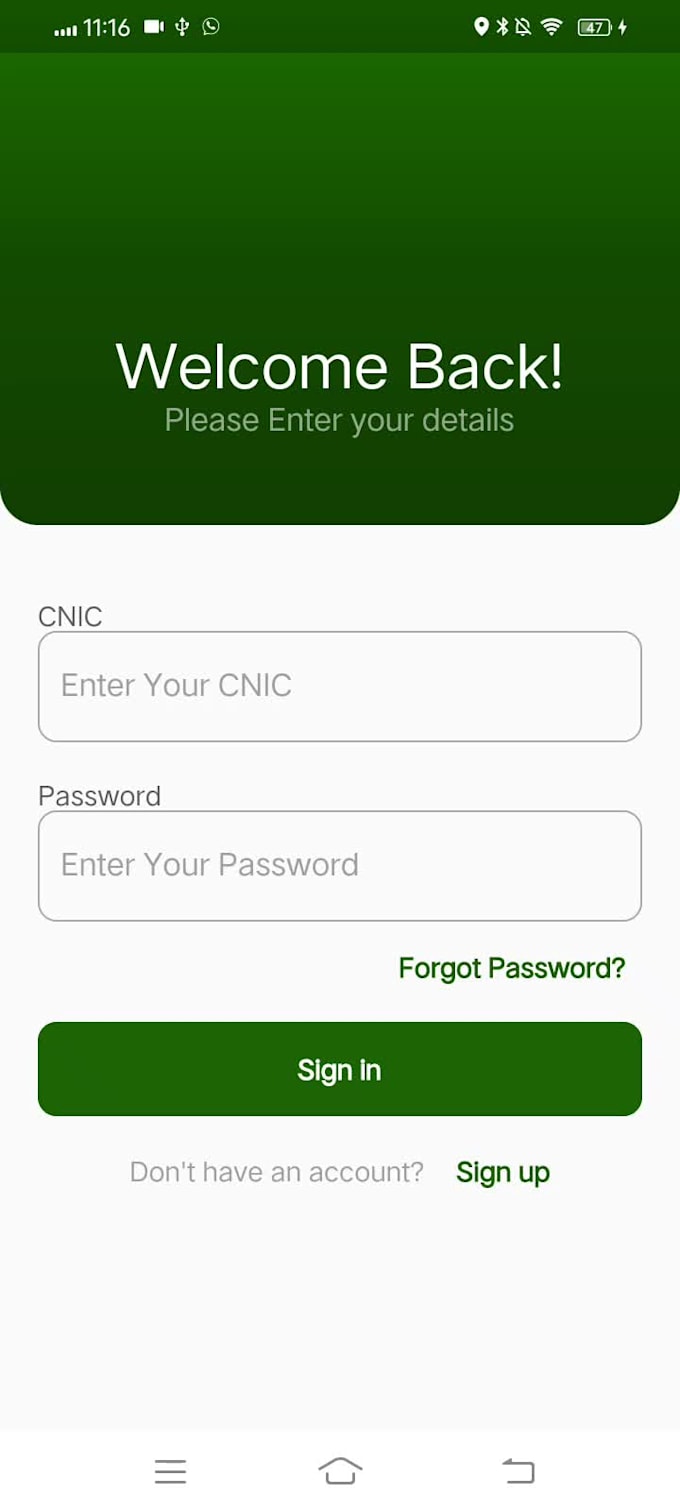The height and width of the screenshot is (1511, 680).
Task: Open the Forgot Password link
Action: point(511,968)
